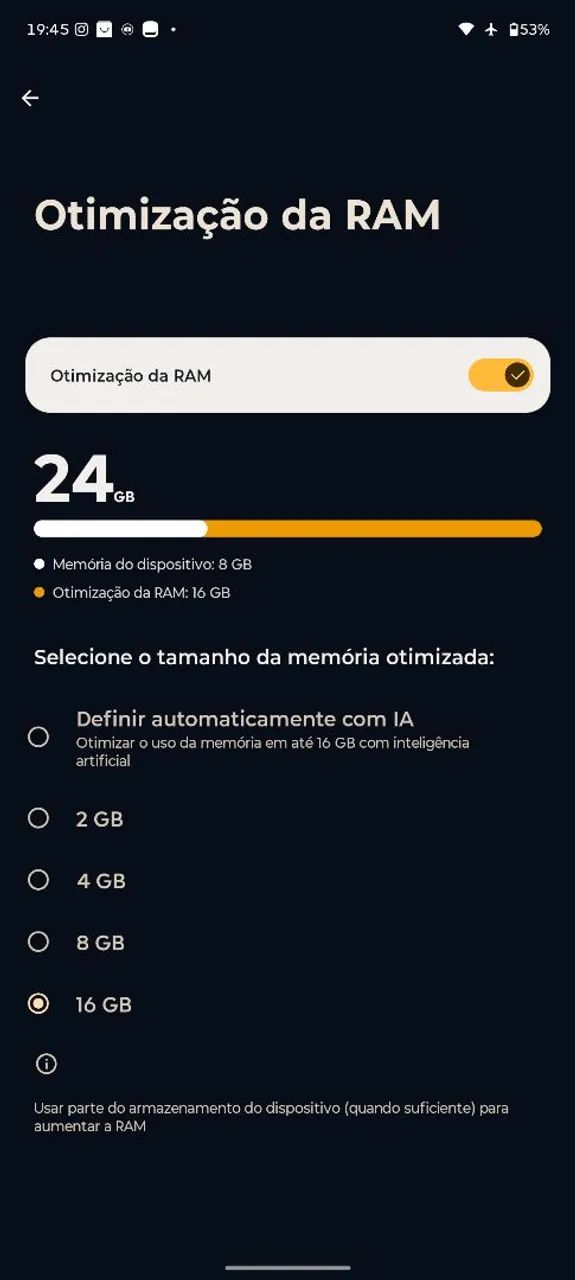Choose the 2 GB memory option
This screenshot has height=1280, width=575.
tap(38, 818)
